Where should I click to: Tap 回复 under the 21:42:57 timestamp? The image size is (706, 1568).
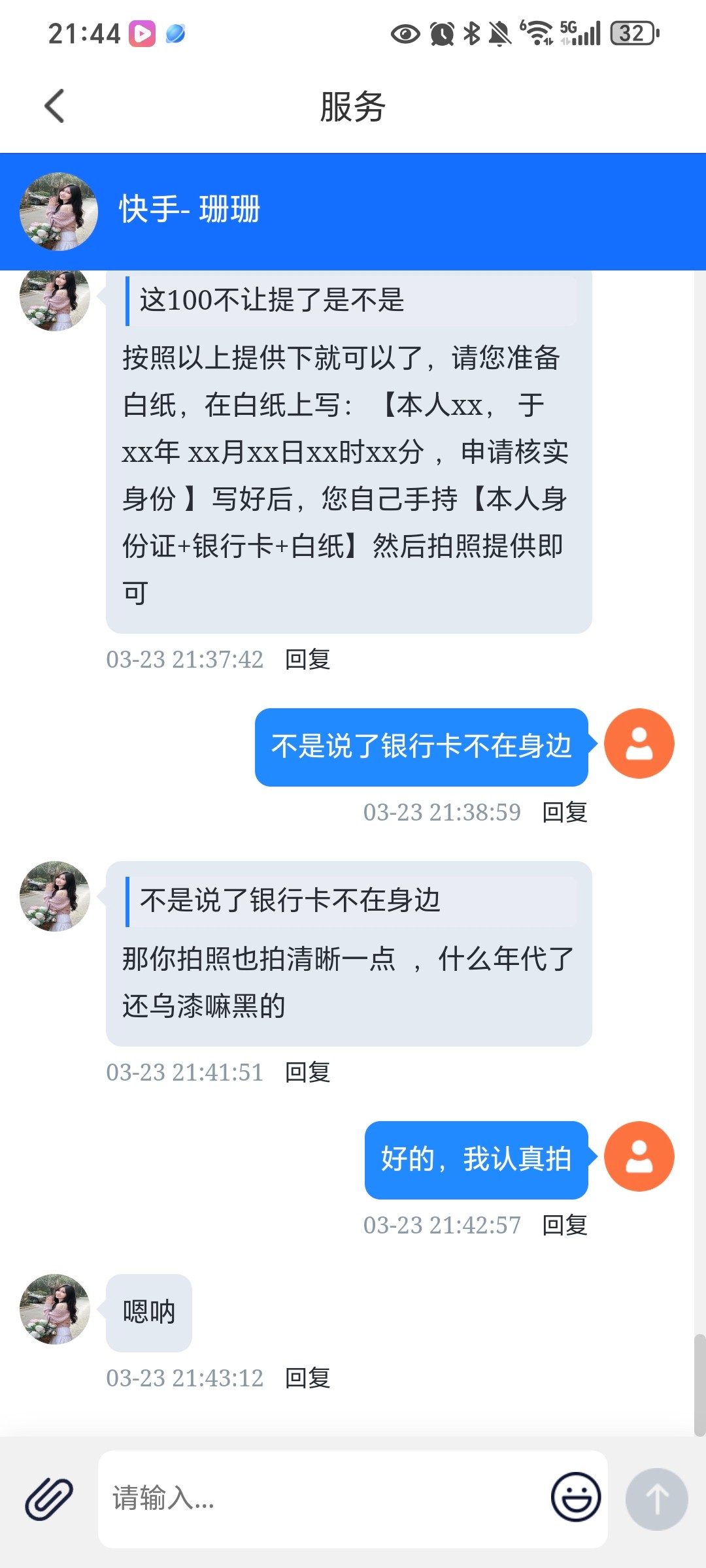pyautogui.click(x=565, y=1224)
